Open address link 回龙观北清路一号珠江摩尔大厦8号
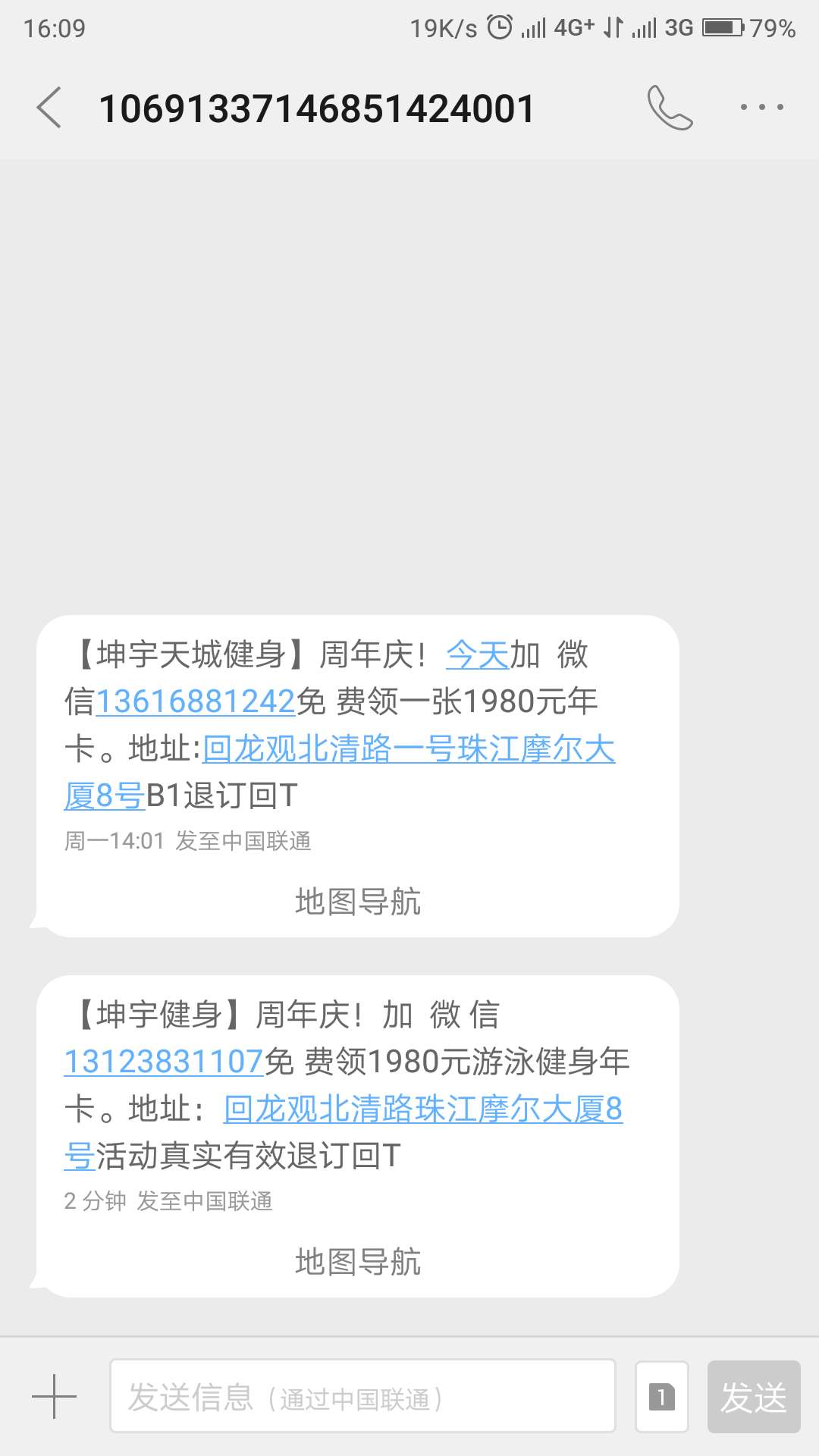Screen dimensions: 819x1456 click(408, 749)
